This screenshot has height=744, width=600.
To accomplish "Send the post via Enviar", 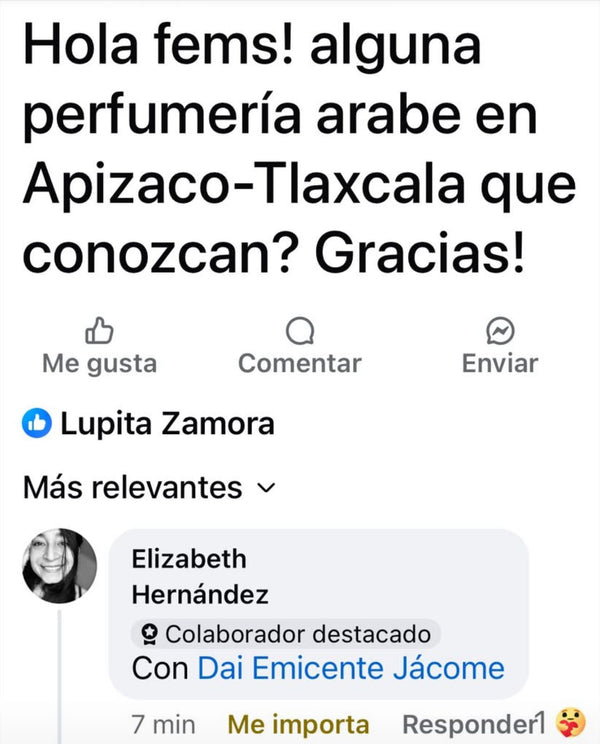I will click(499, 346).
